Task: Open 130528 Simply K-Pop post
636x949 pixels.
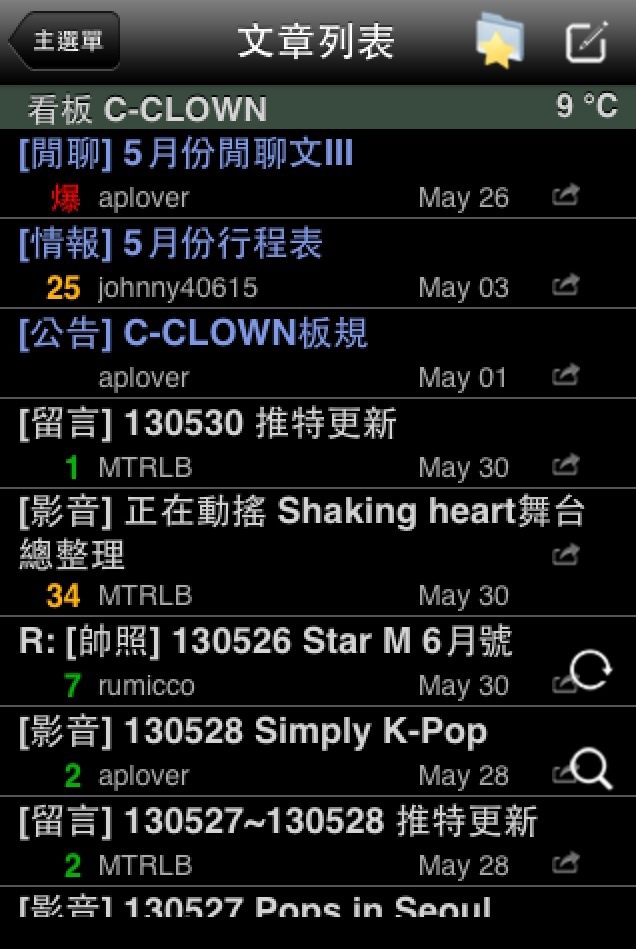Action: pos(253,731)
